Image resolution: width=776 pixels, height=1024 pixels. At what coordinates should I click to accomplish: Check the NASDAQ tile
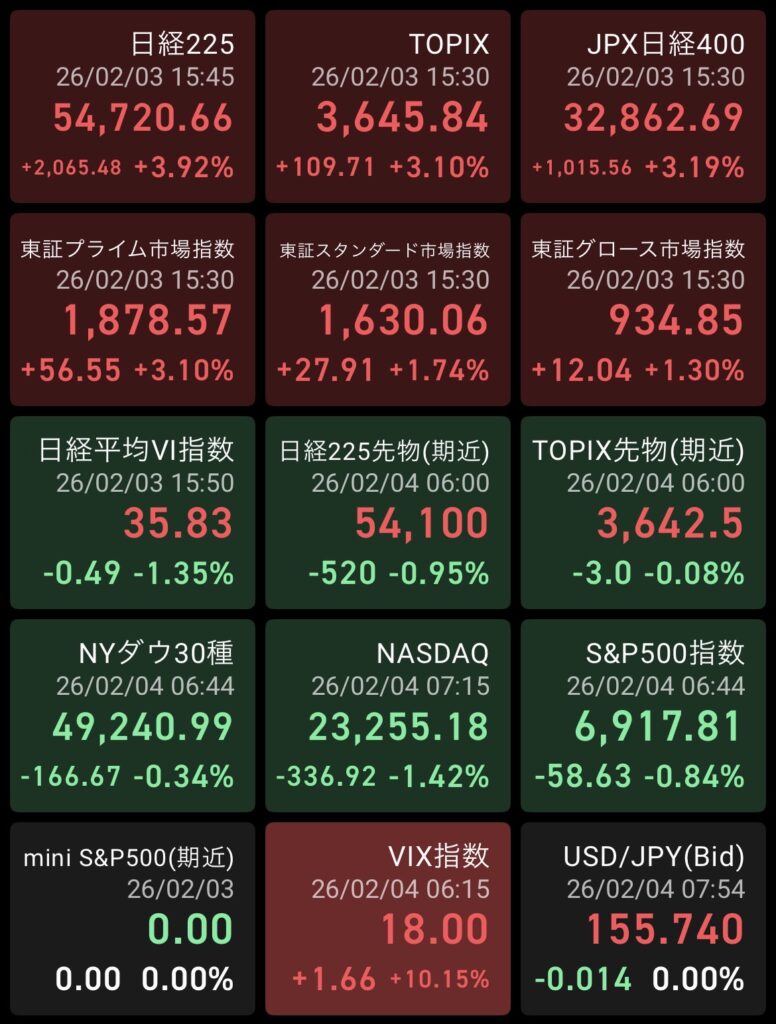point(388,715)
